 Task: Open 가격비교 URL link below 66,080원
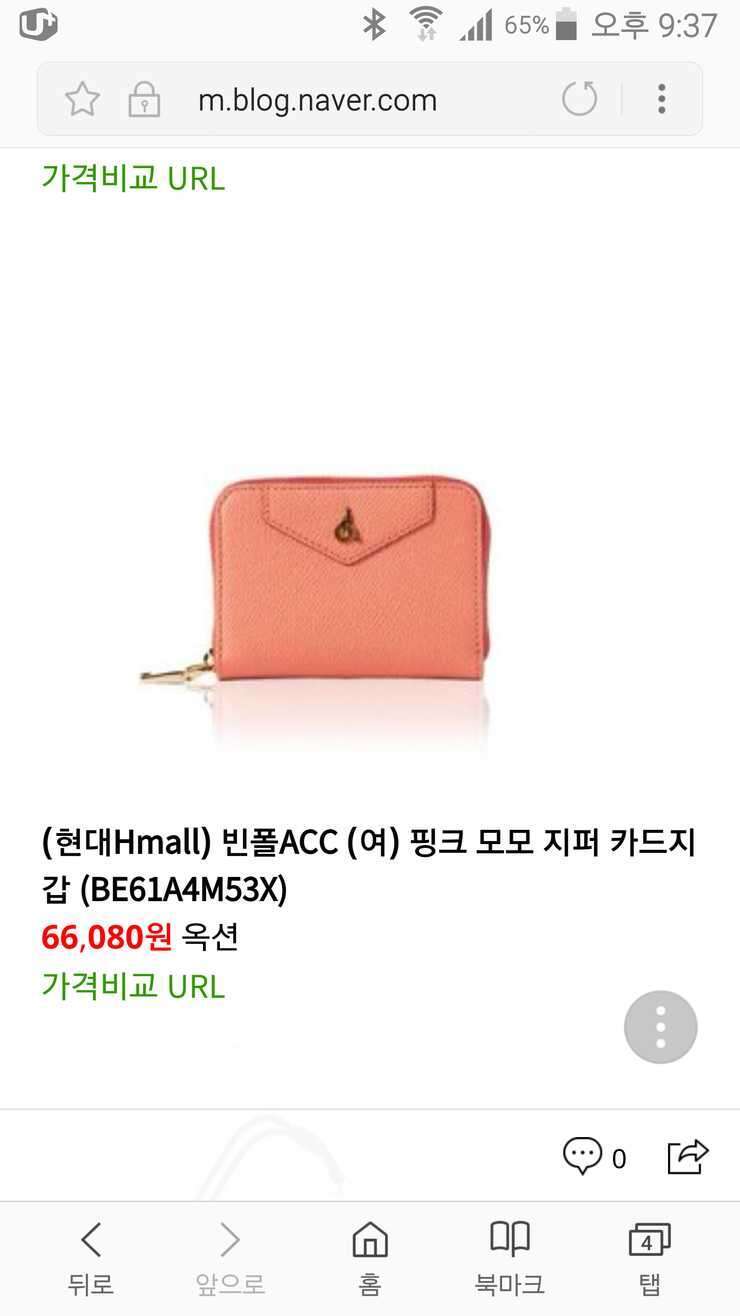click(x=133, y=986)
